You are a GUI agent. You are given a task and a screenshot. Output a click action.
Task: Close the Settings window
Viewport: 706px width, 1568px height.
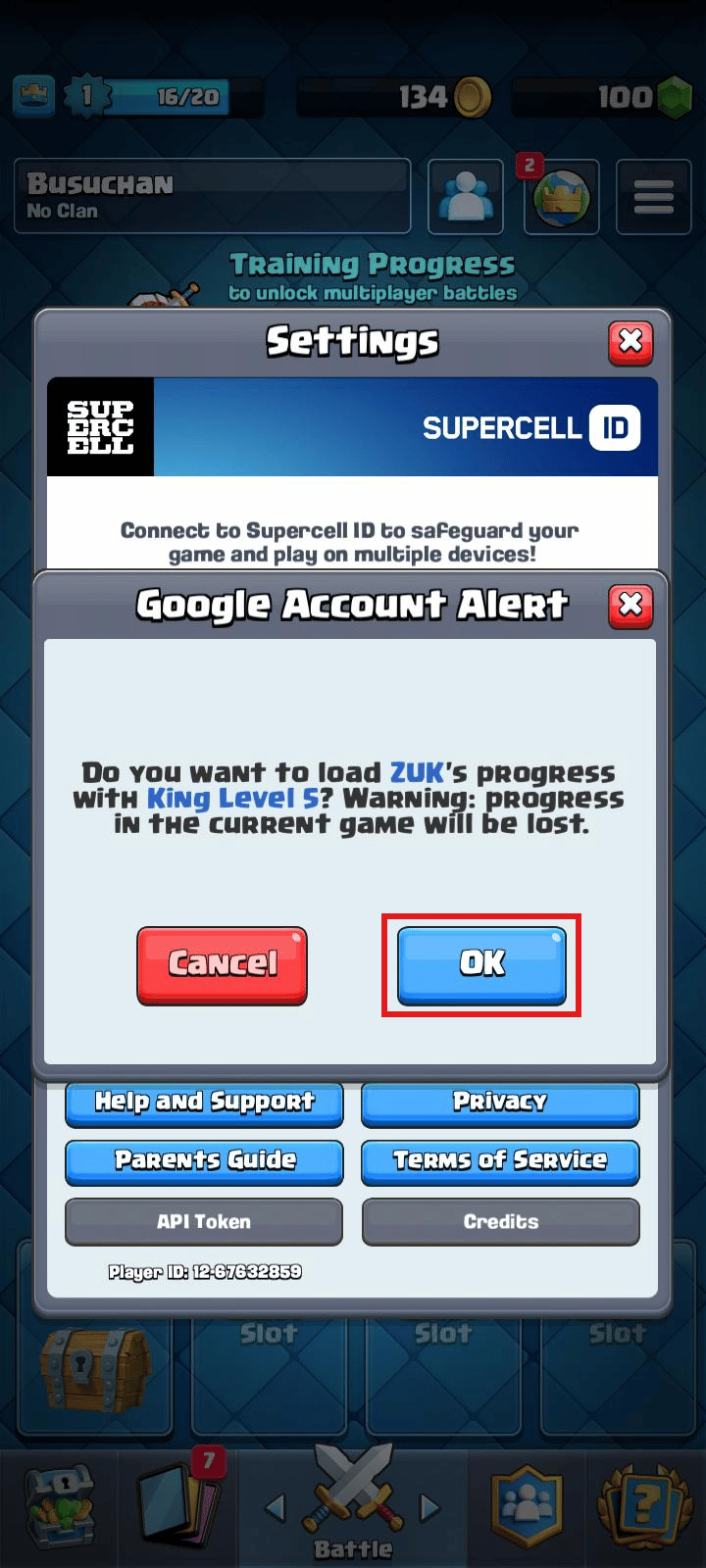click(x=630, y=342)
